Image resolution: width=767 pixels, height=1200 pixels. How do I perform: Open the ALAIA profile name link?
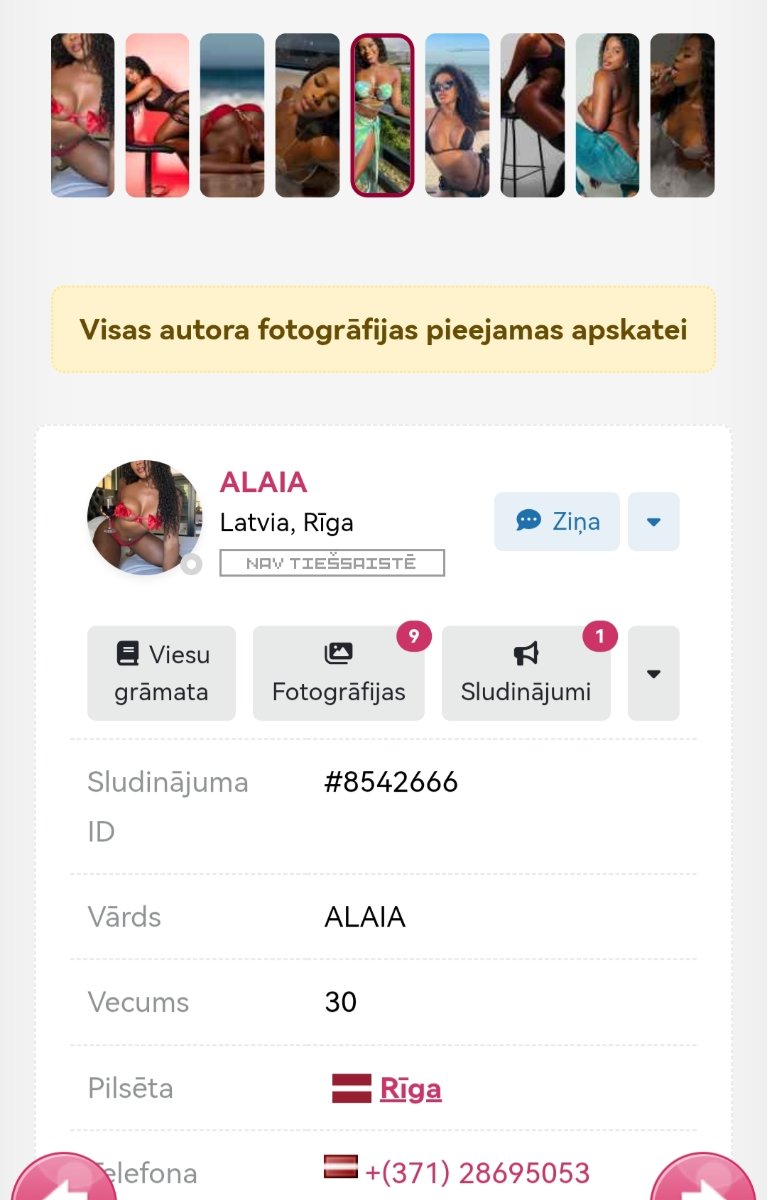pyautogui.click(x=263, y=482)
